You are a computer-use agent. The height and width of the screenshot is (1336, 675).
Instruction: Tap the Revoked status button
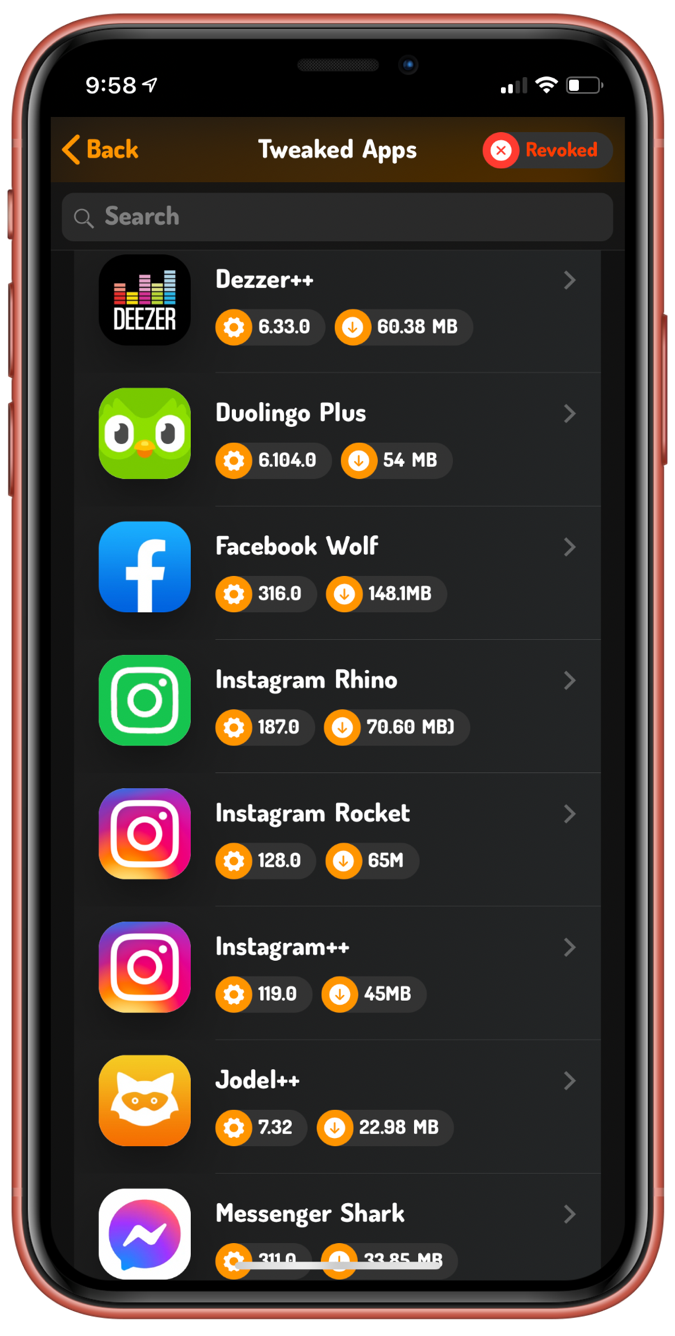(546, 150)
